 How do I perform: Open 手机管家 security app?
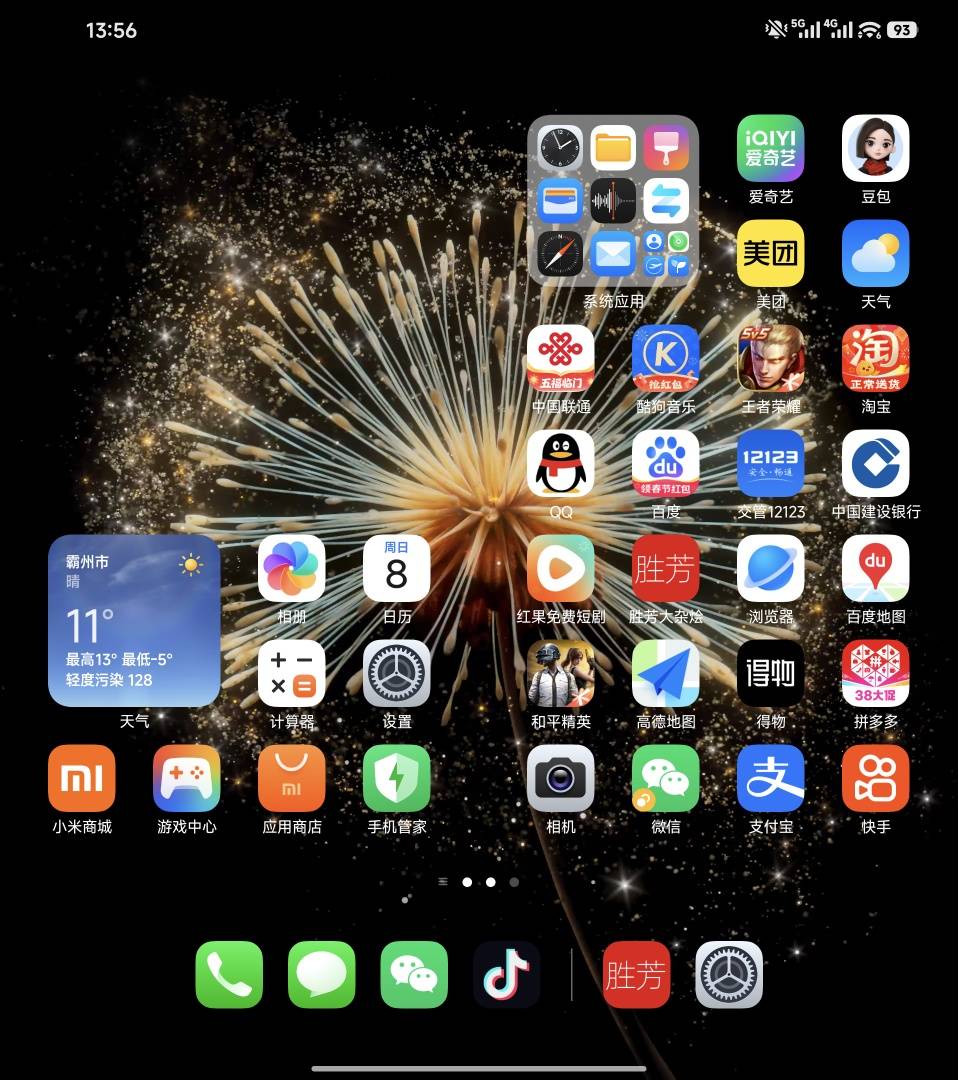[397, 779]
